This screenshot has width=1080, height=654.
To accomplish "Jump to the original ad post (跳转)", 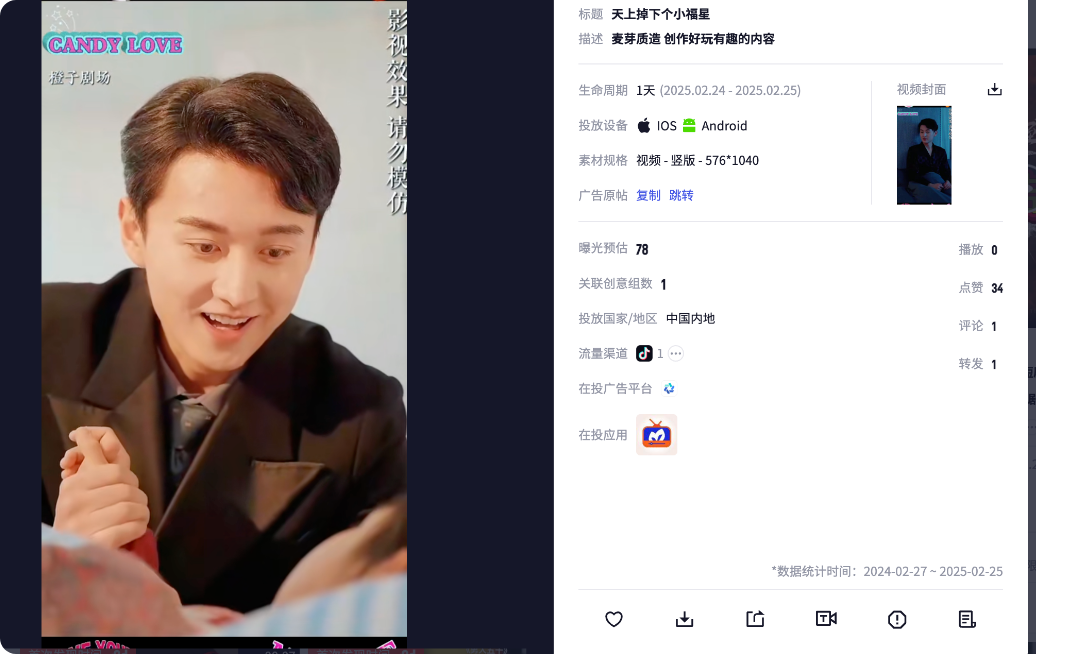I will click(x=681, y=195).
